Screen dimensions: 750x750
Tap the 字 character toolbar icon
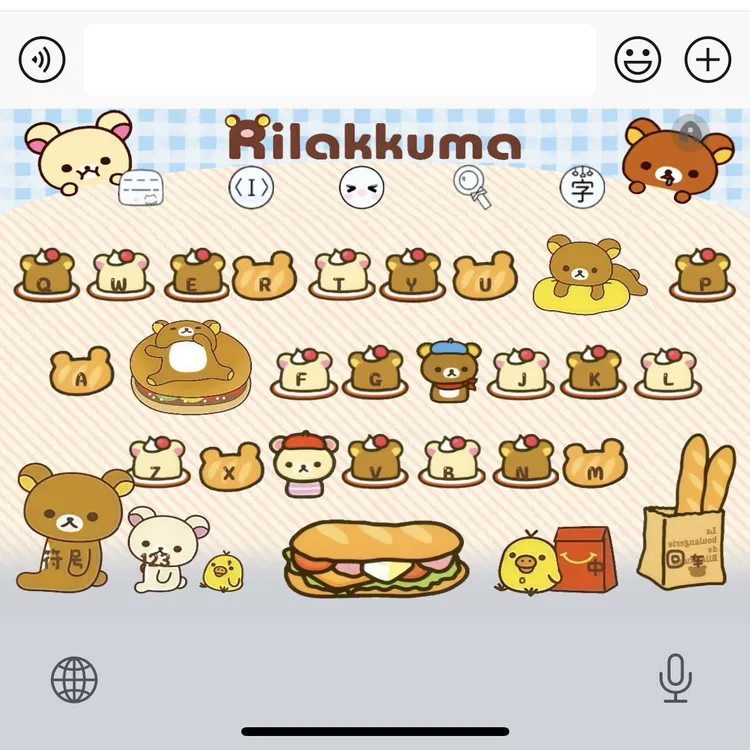[582, 187]
